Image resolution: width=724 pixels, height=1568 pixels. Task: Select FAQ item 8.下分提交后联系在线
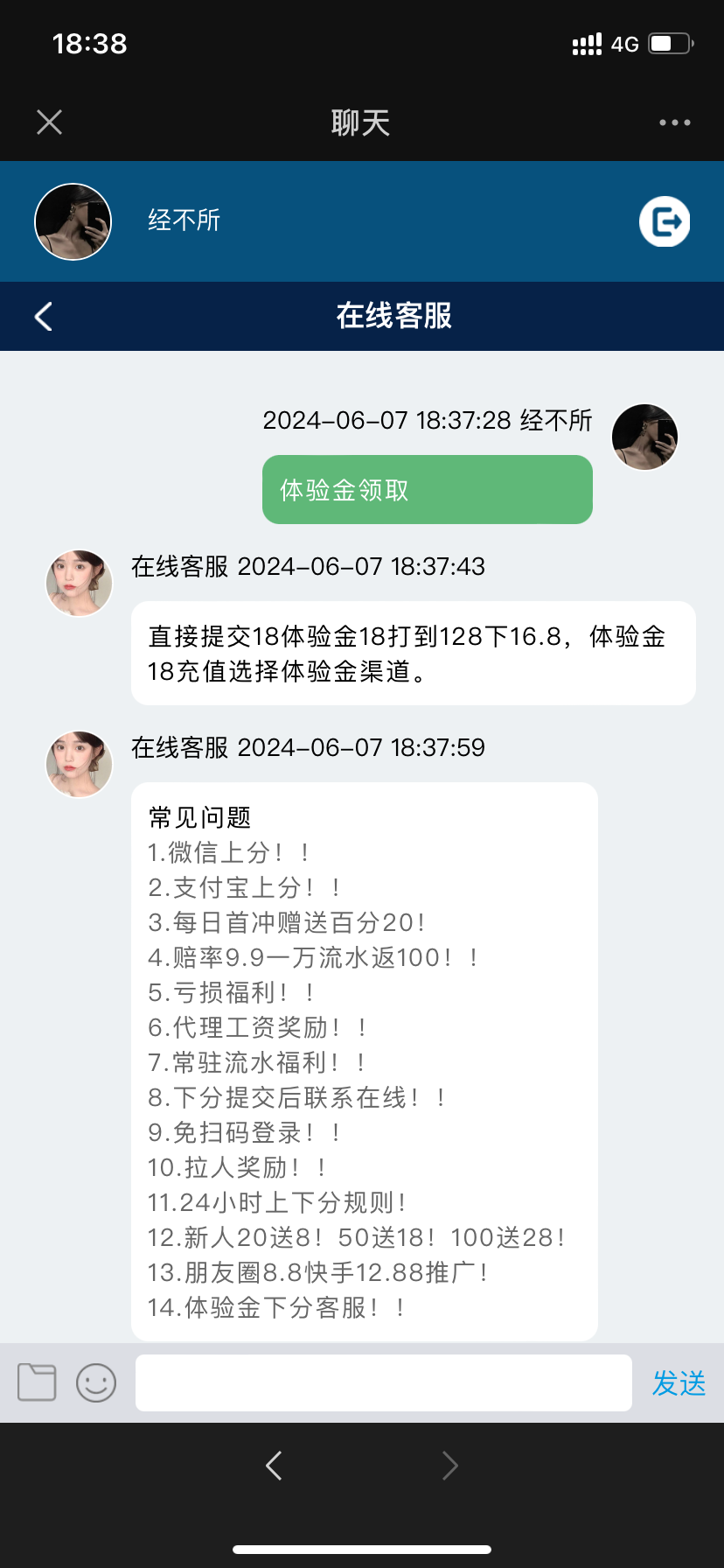pos(296,1097)
